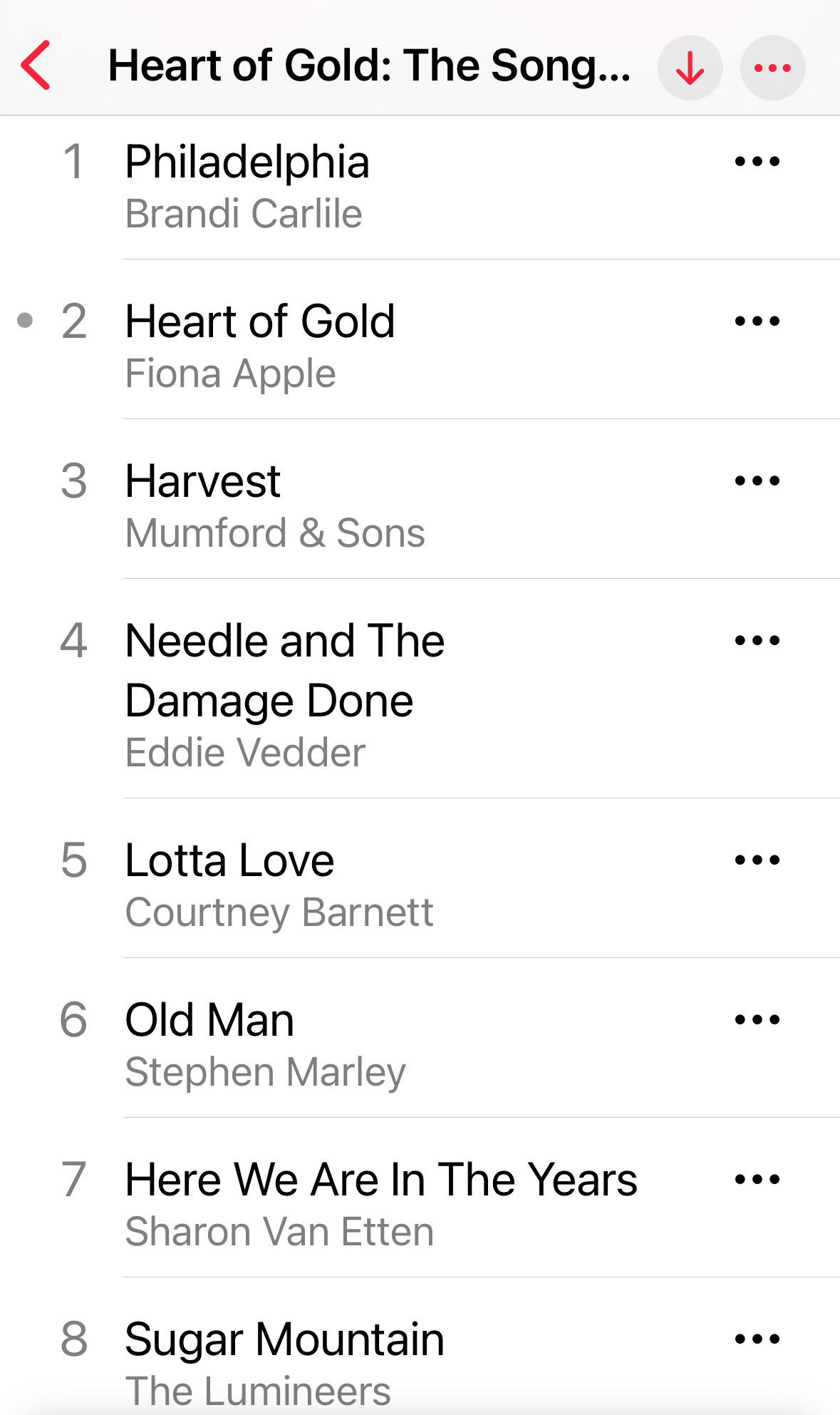The width and height of the screenshot is (840, 1415).
Task: Open more options for Fiona Apple's track
Action: pyautogui.click(x=757, y=321)
